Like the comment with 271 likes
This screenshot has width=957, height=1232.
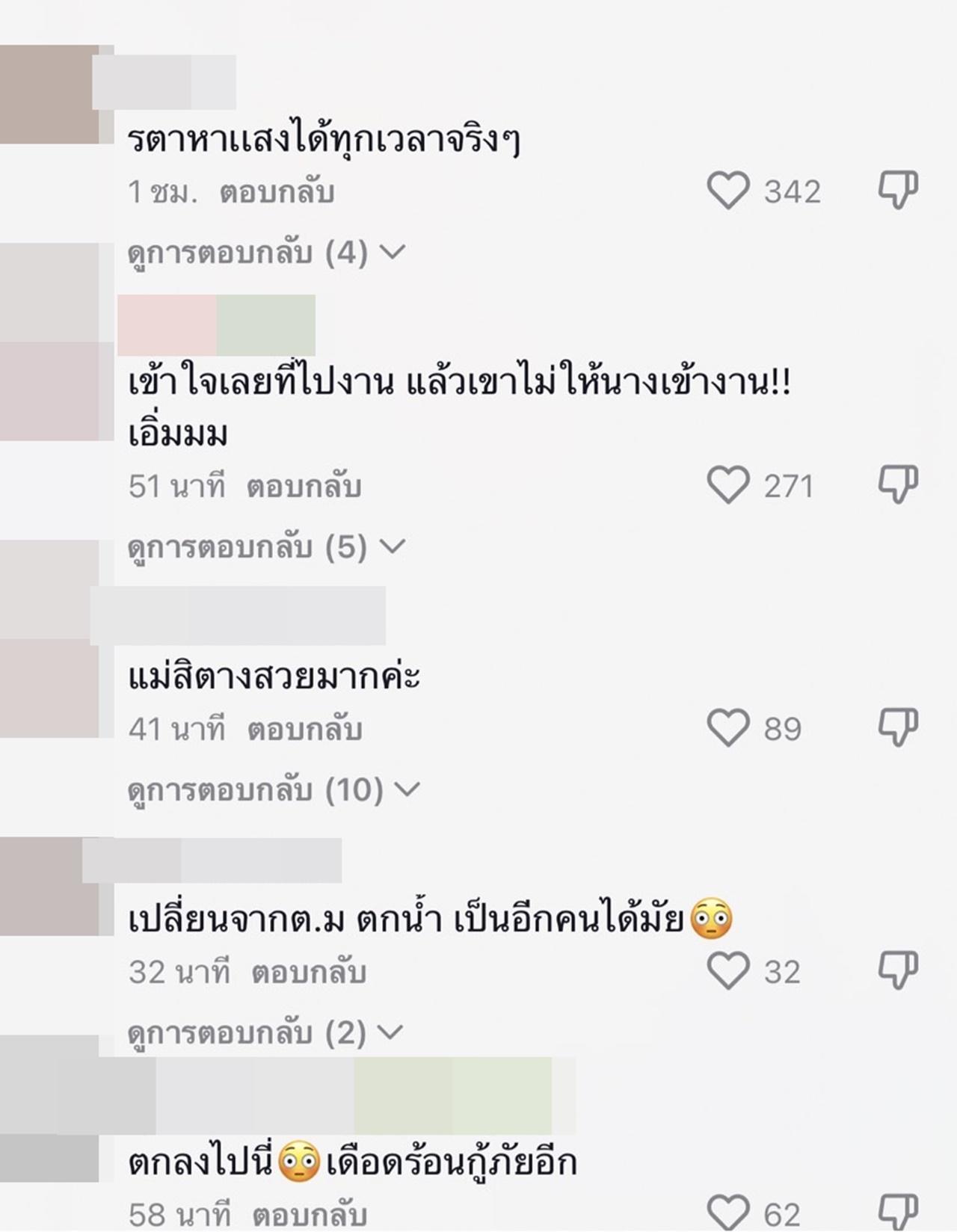point(728,485)
